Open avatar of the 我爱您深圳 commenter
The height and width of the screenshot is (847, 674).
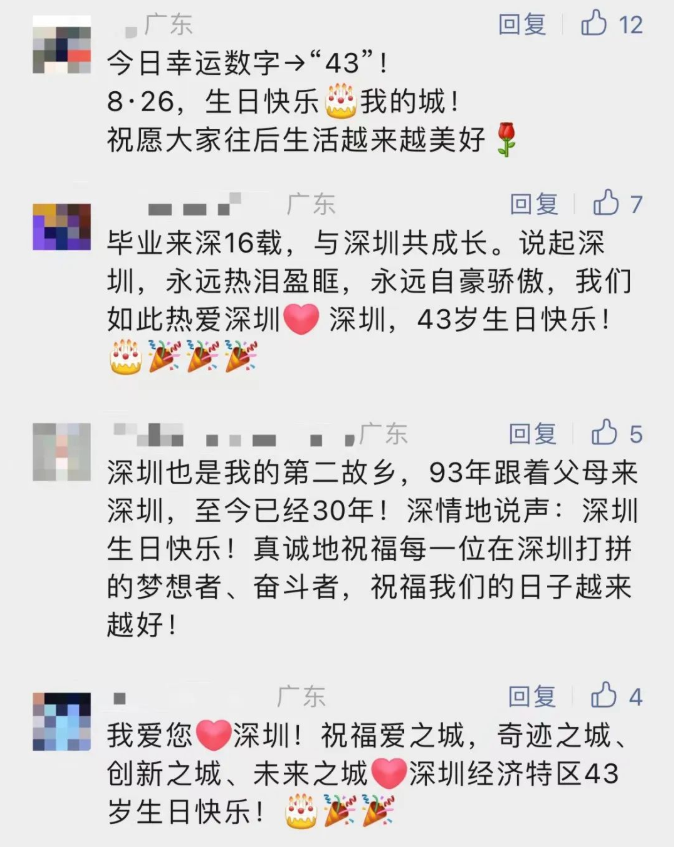(62, 721)
